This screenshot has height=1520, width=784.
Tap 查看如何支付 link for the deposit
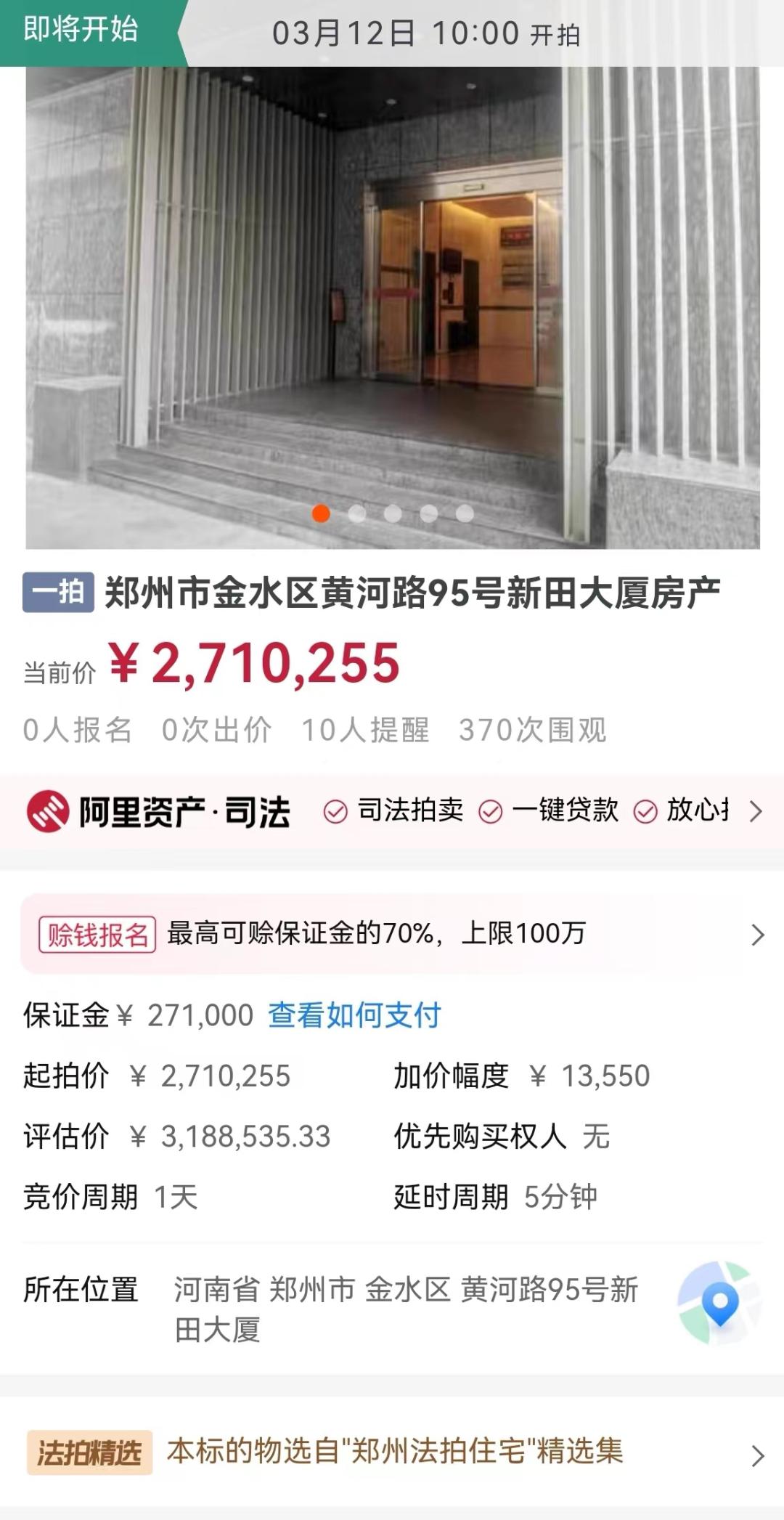coord(354,1015)
